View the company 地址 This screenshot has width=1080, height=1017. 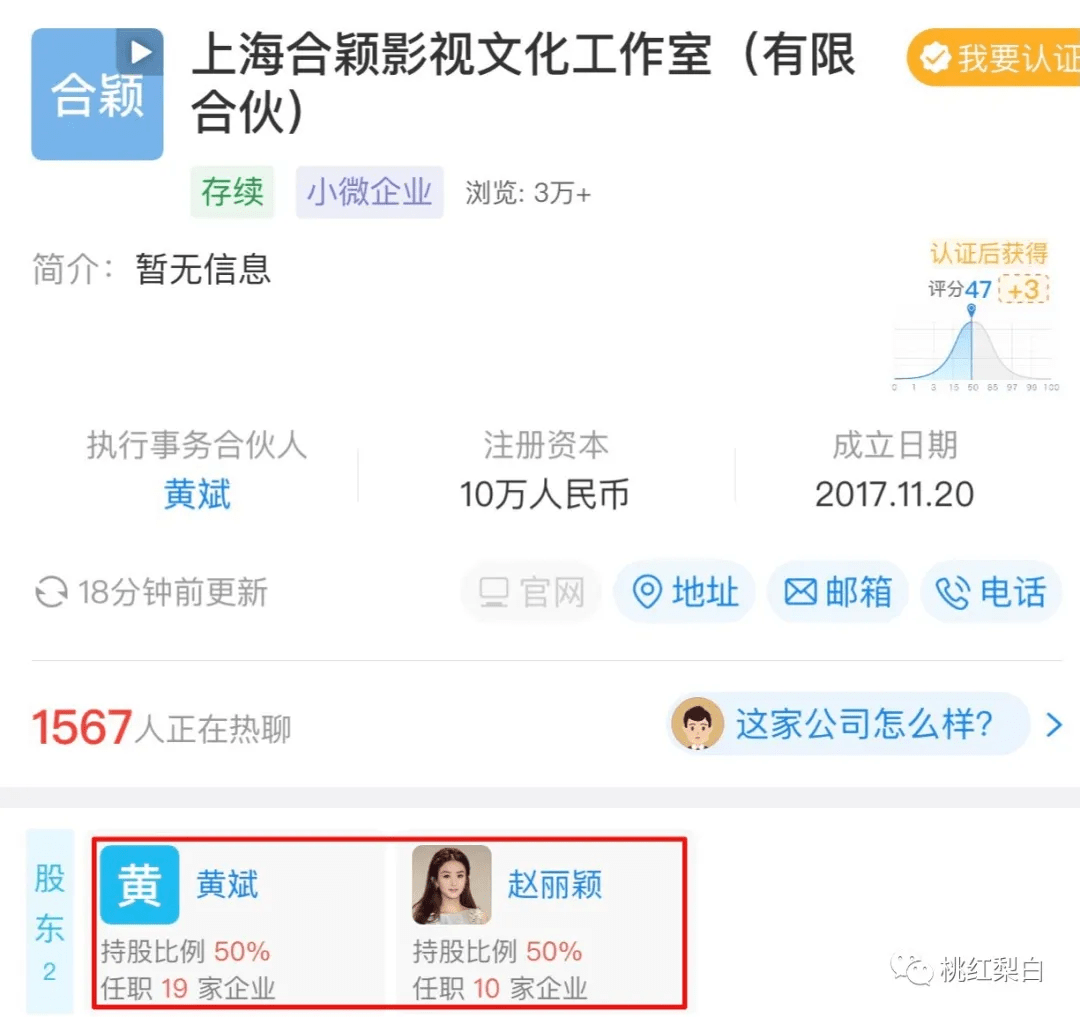[x=686, y=593]
